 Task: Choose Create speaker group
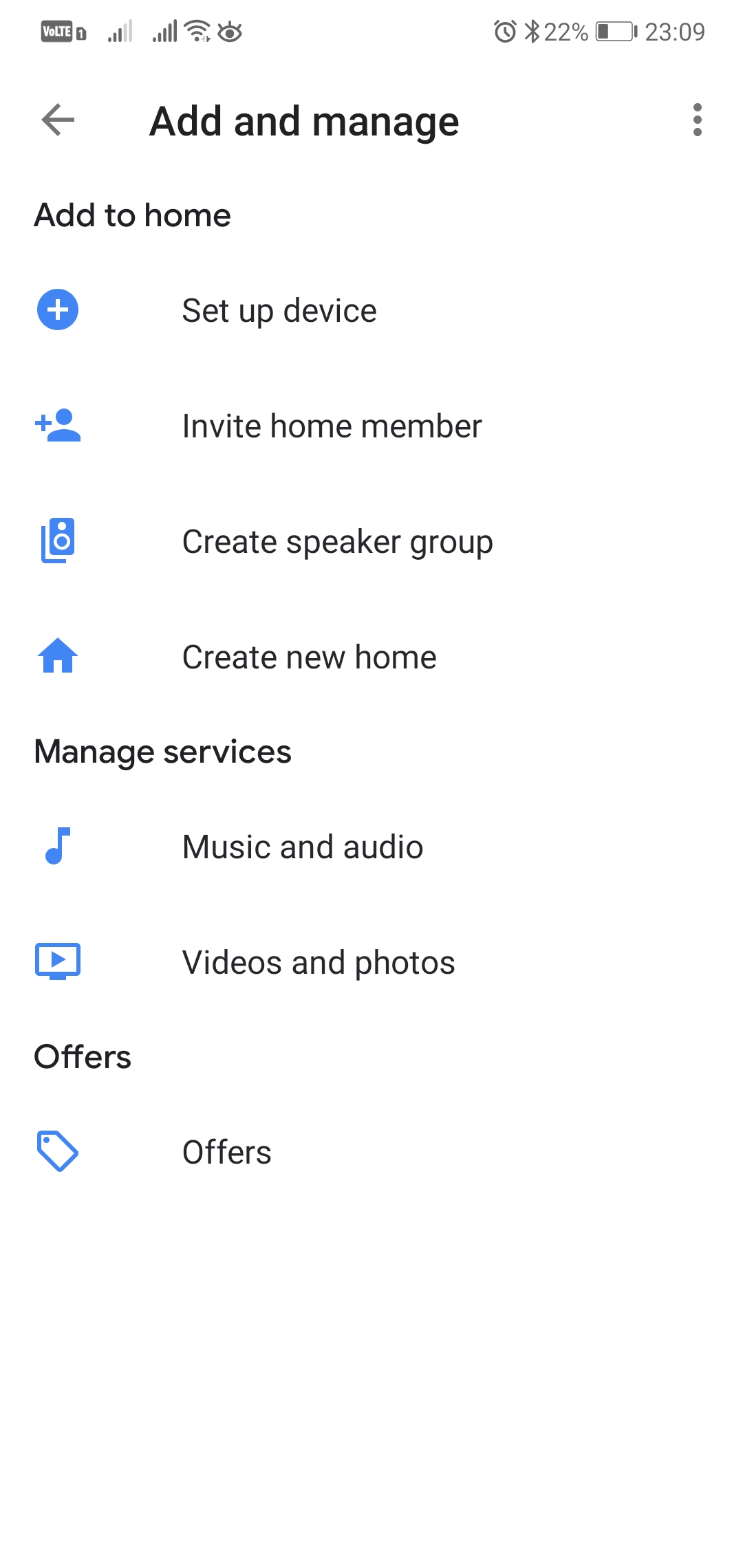tap(371, 541)
